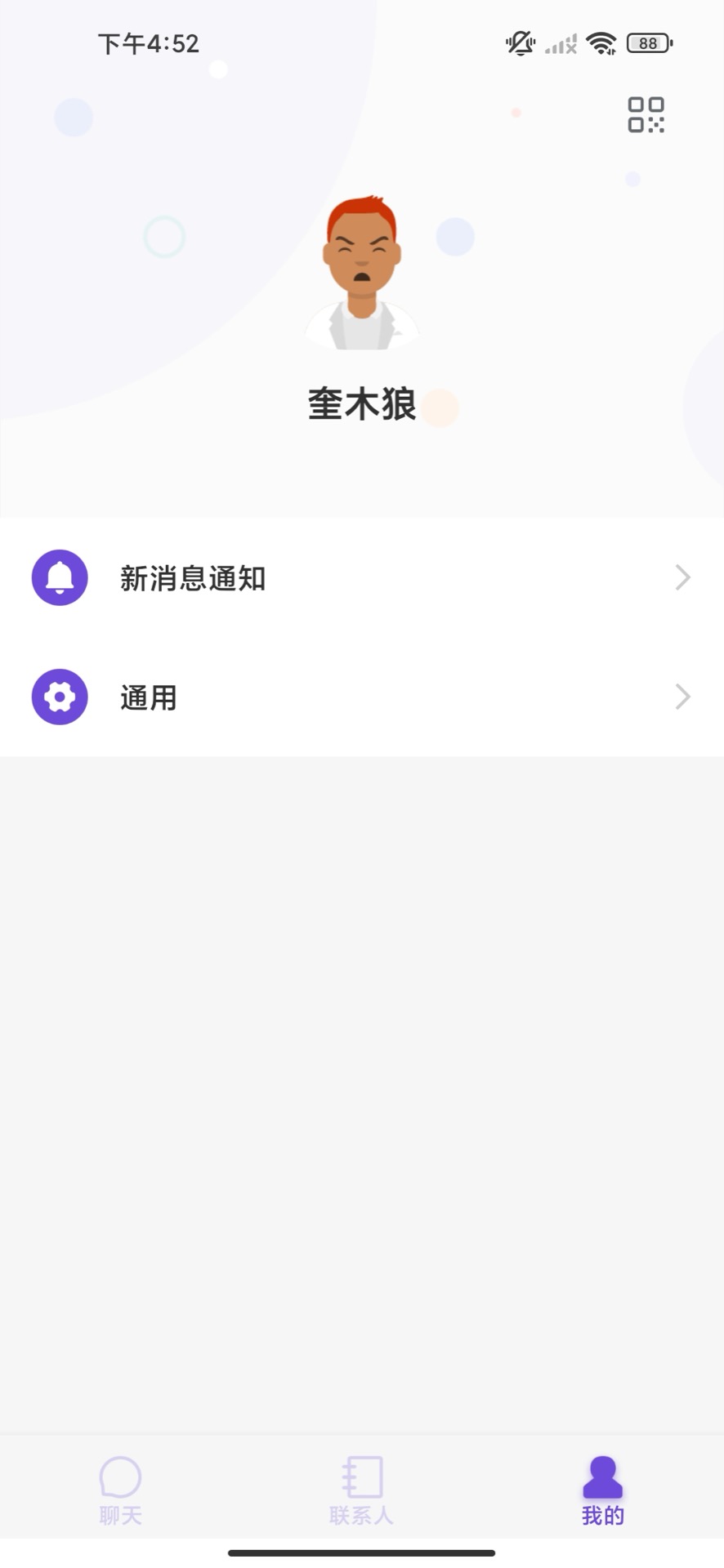
Task: Open the QR code scanner icon
Action: point(645,115)
